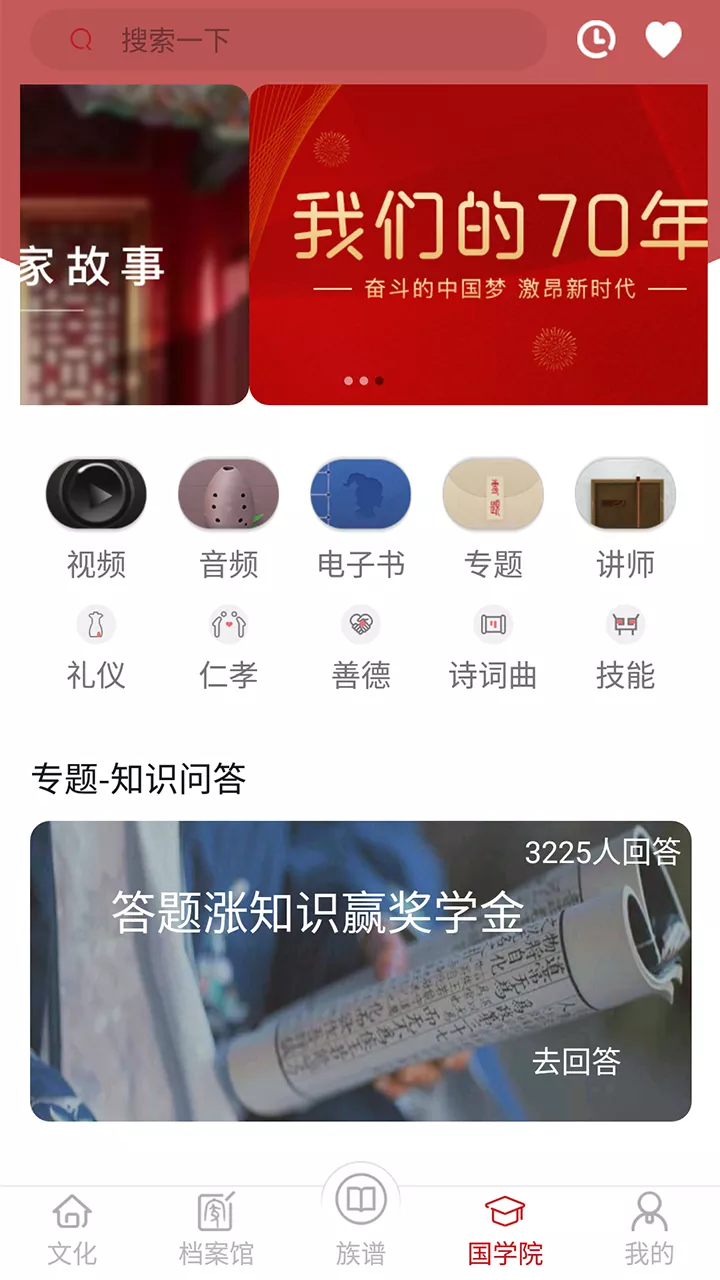Viewport: 720px width, 1280px height.
Task: Tap the 搜索一下 search field
Action: click(290, 41)
